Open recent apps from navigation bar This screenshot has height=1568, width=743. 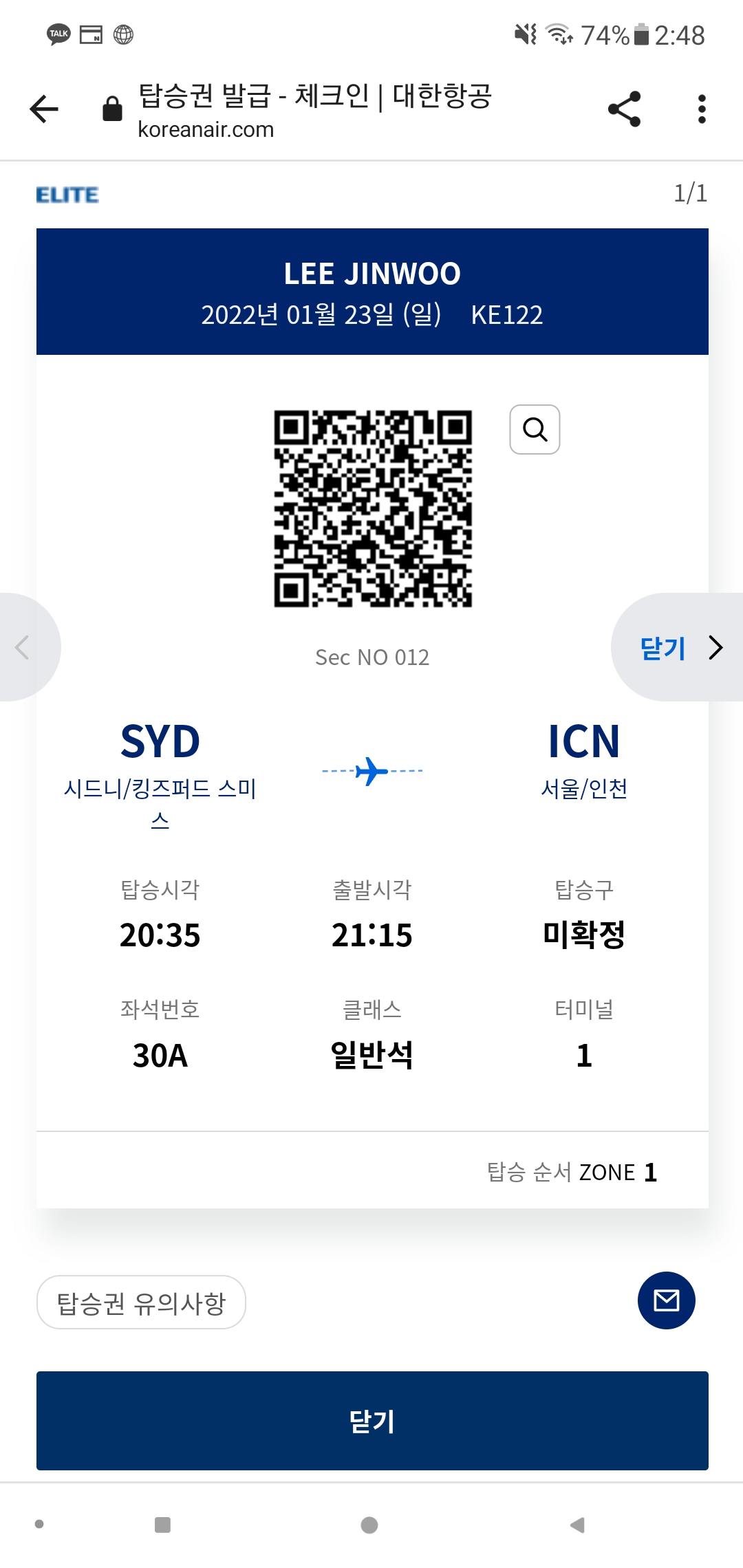162,1525
